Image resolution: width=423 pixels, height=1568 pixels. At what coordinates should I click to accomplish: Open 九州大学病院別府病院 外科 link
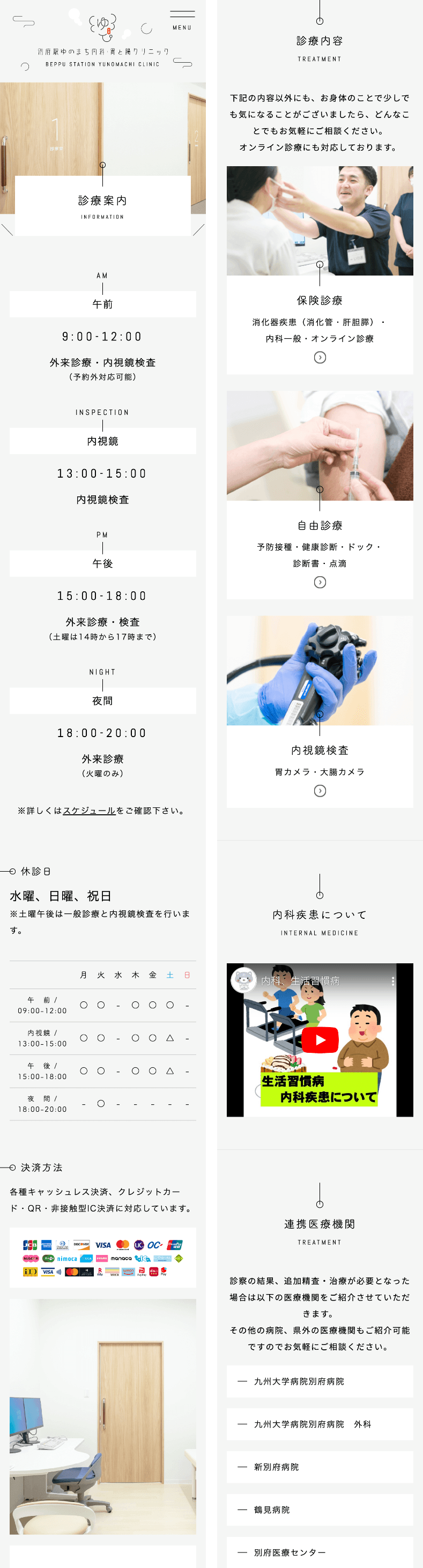point(320,1424)
